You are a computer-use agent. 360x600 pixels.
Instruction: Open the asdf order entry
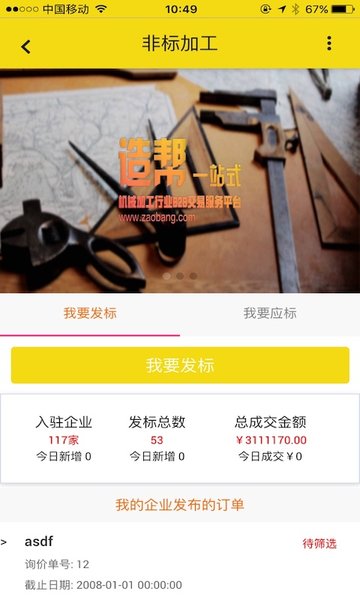180,561
